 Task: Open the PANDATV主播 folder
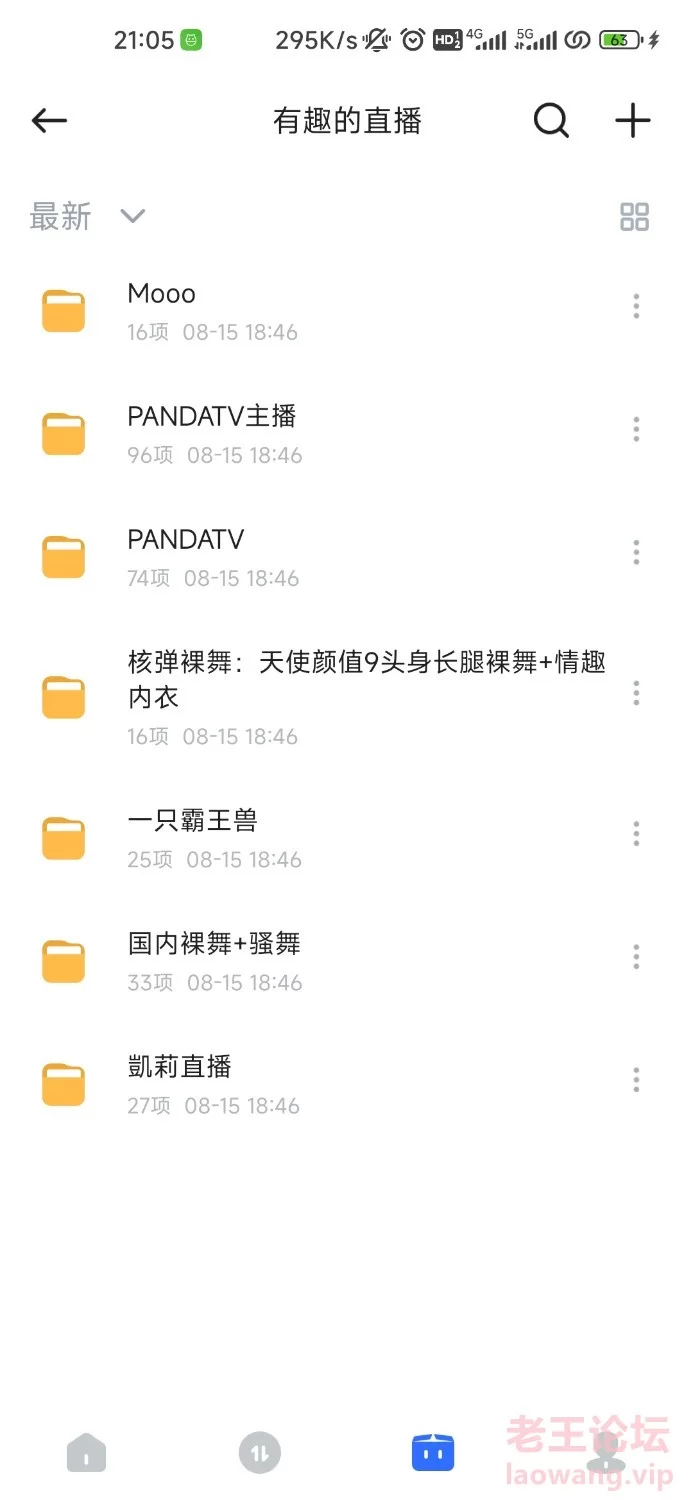click(x=346, y=434)
